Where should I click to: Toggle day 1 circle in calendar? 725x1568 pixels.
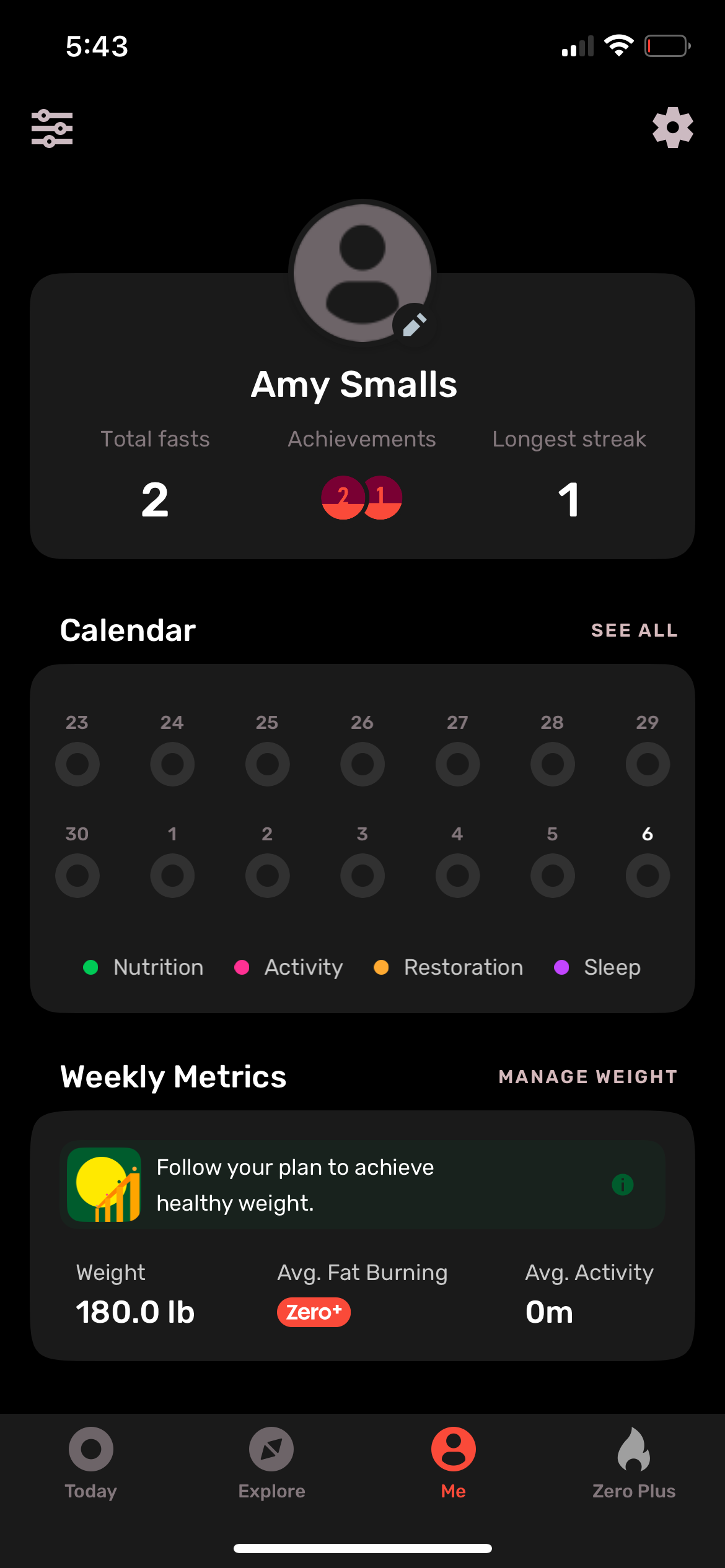(172, 875)
